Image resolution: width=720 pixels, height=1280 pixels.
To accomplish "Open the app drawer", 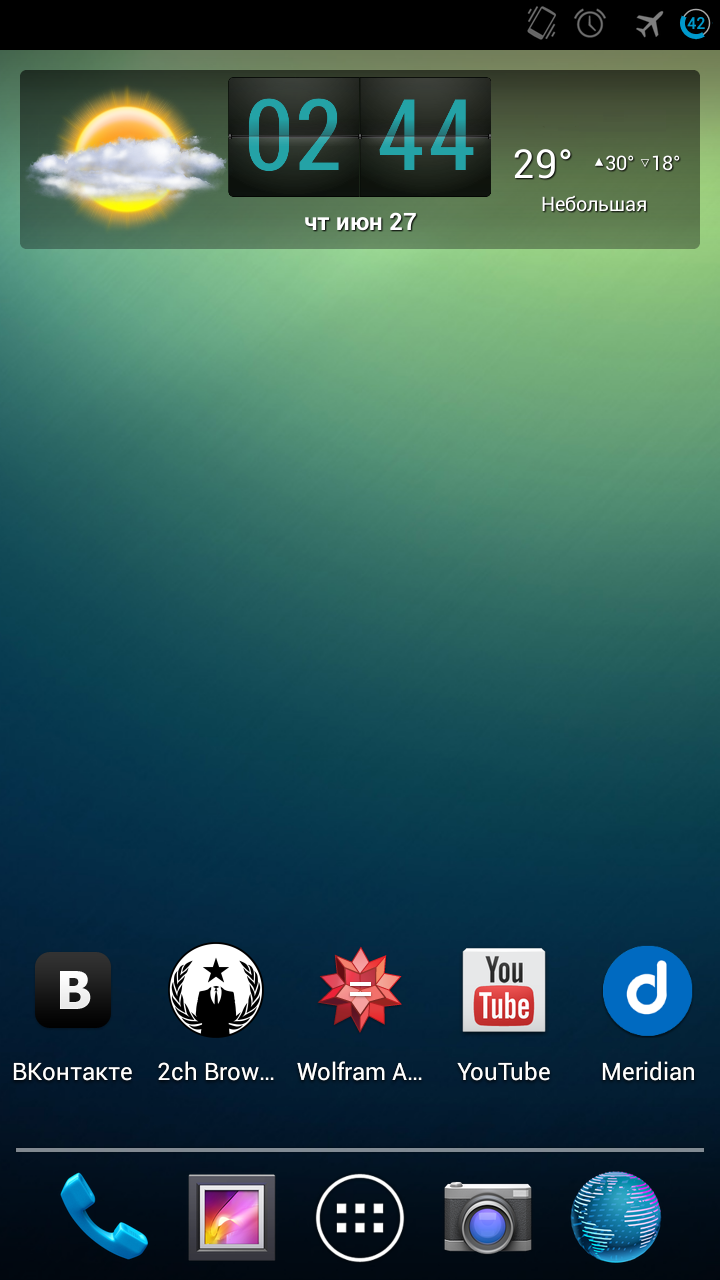I will tap(360, 1217).
